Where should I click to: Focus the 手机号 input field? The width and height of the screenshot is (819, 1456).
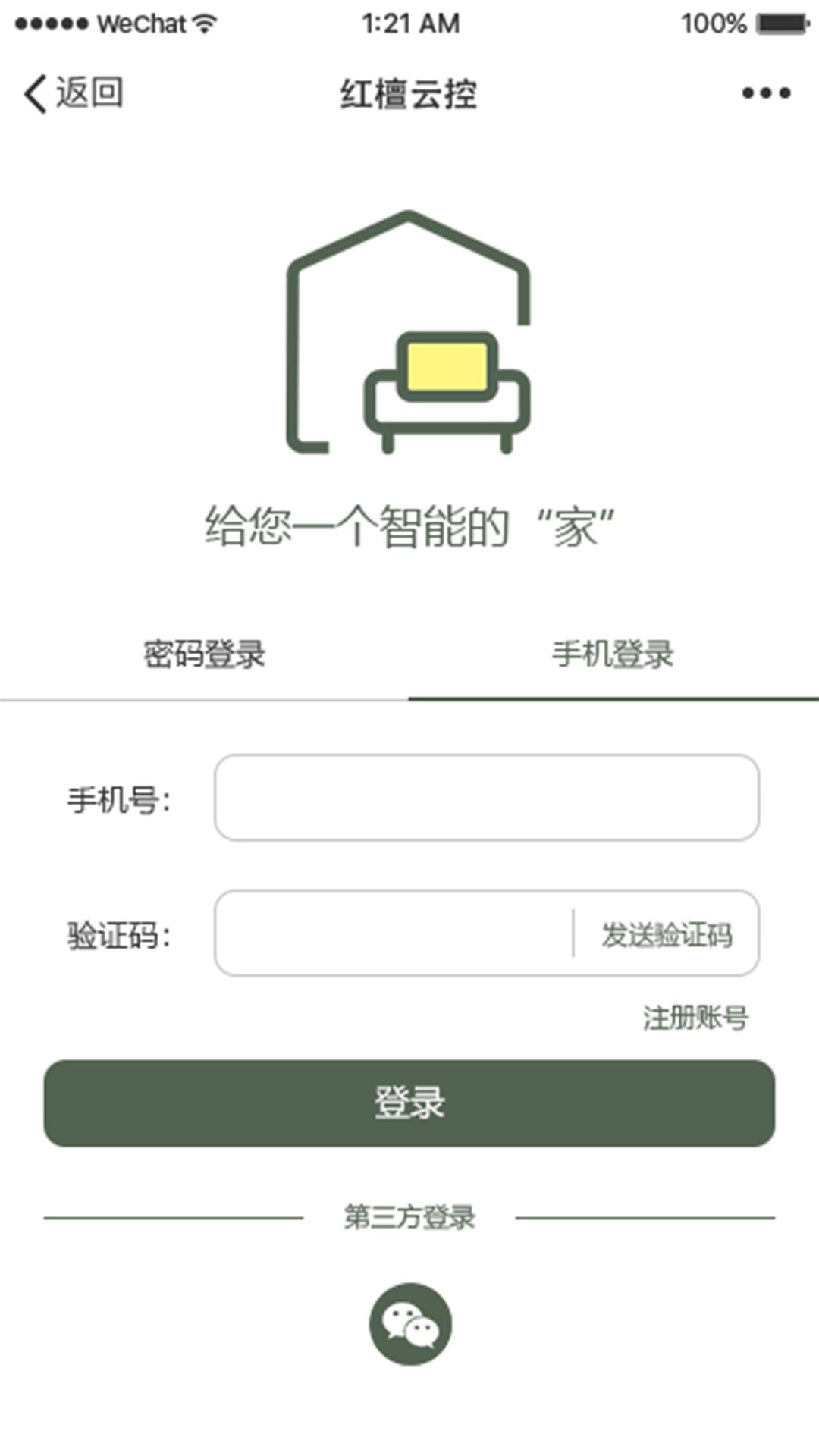pyautogui.click(x=486, y=798)
